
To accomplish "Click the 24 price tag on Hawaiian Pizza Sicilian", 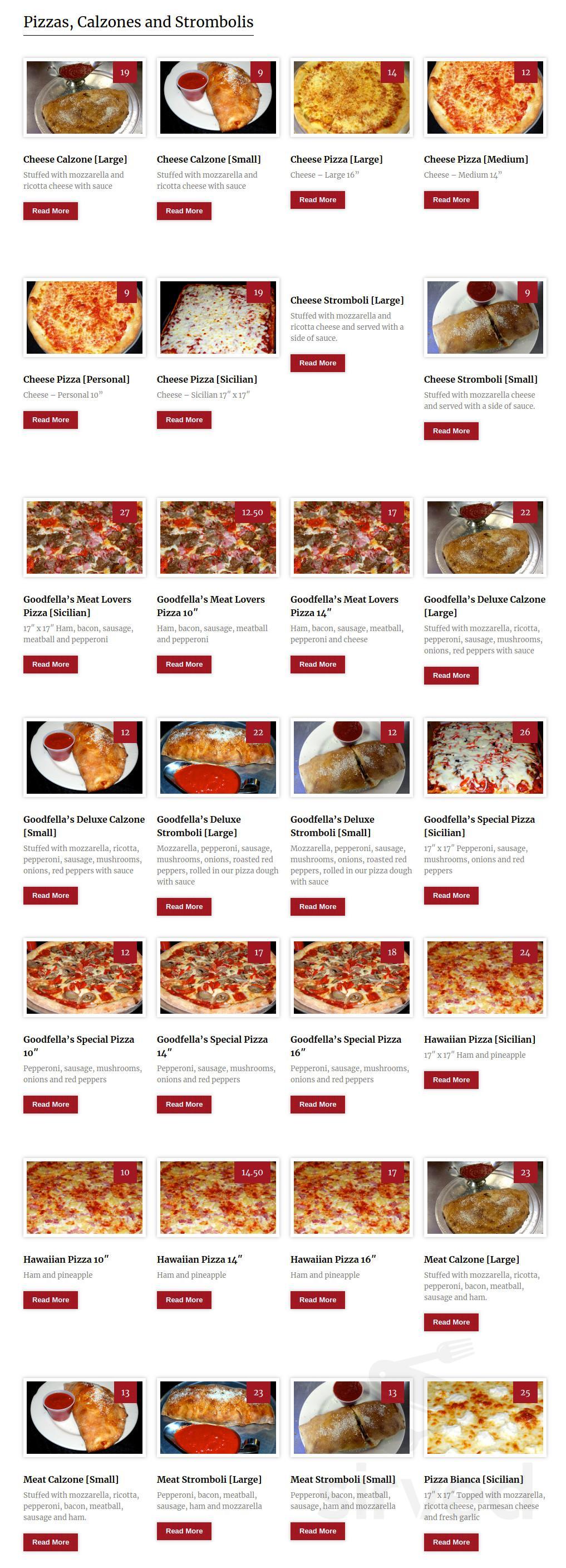I will (x=525, y=953).
